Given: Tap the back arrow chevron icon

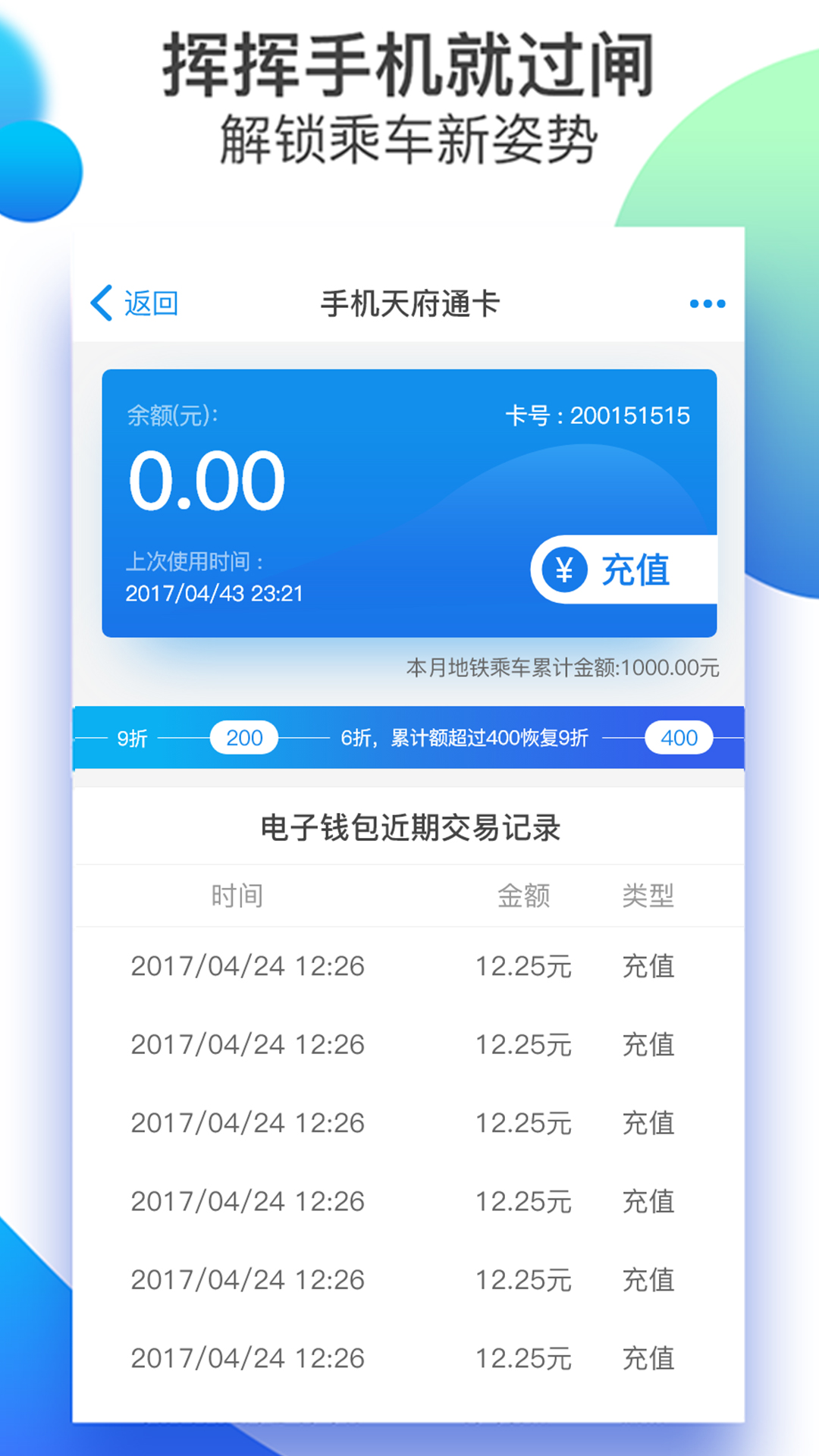Looking at the screenshot, I should point(99,302).
